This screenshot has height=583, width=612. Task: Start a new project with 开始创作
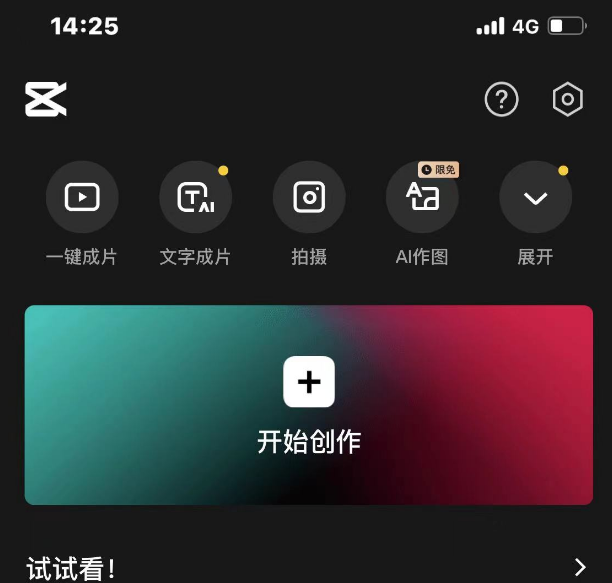click(309, 404)
